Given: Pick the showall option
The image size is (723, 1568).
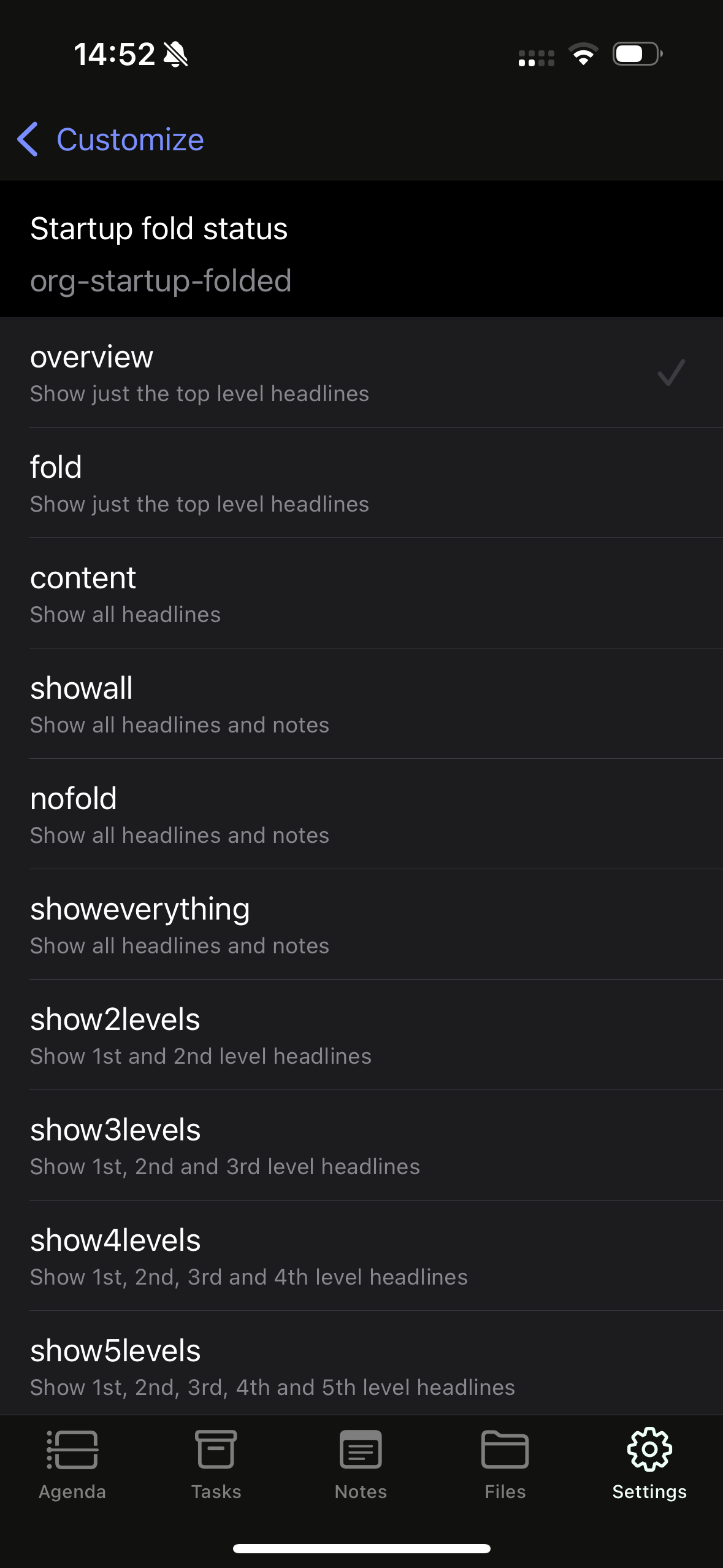Looking at the screenshot, I should point(361,704).
